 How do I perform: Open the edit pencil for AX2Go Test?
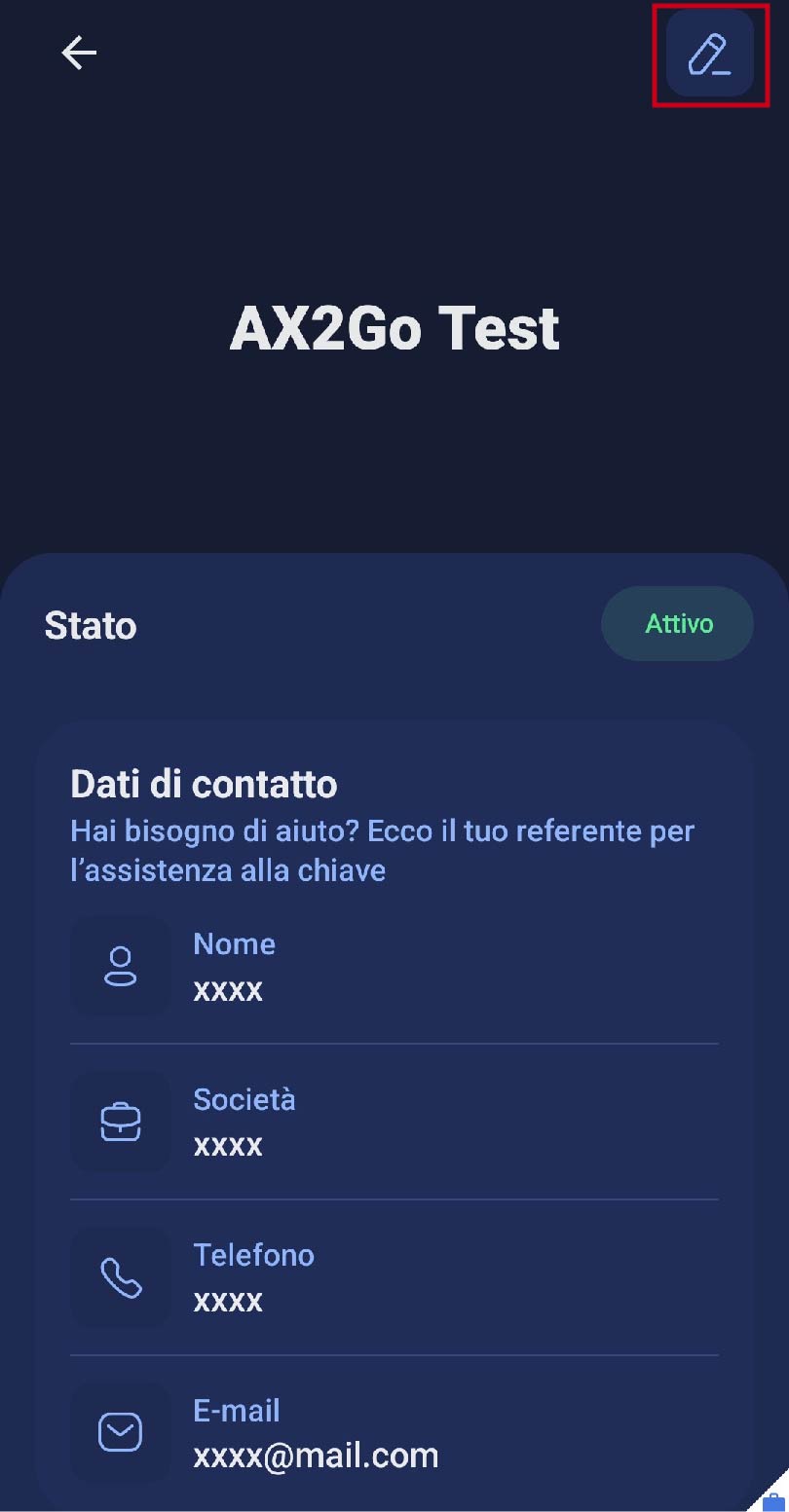tap(709, 54)
